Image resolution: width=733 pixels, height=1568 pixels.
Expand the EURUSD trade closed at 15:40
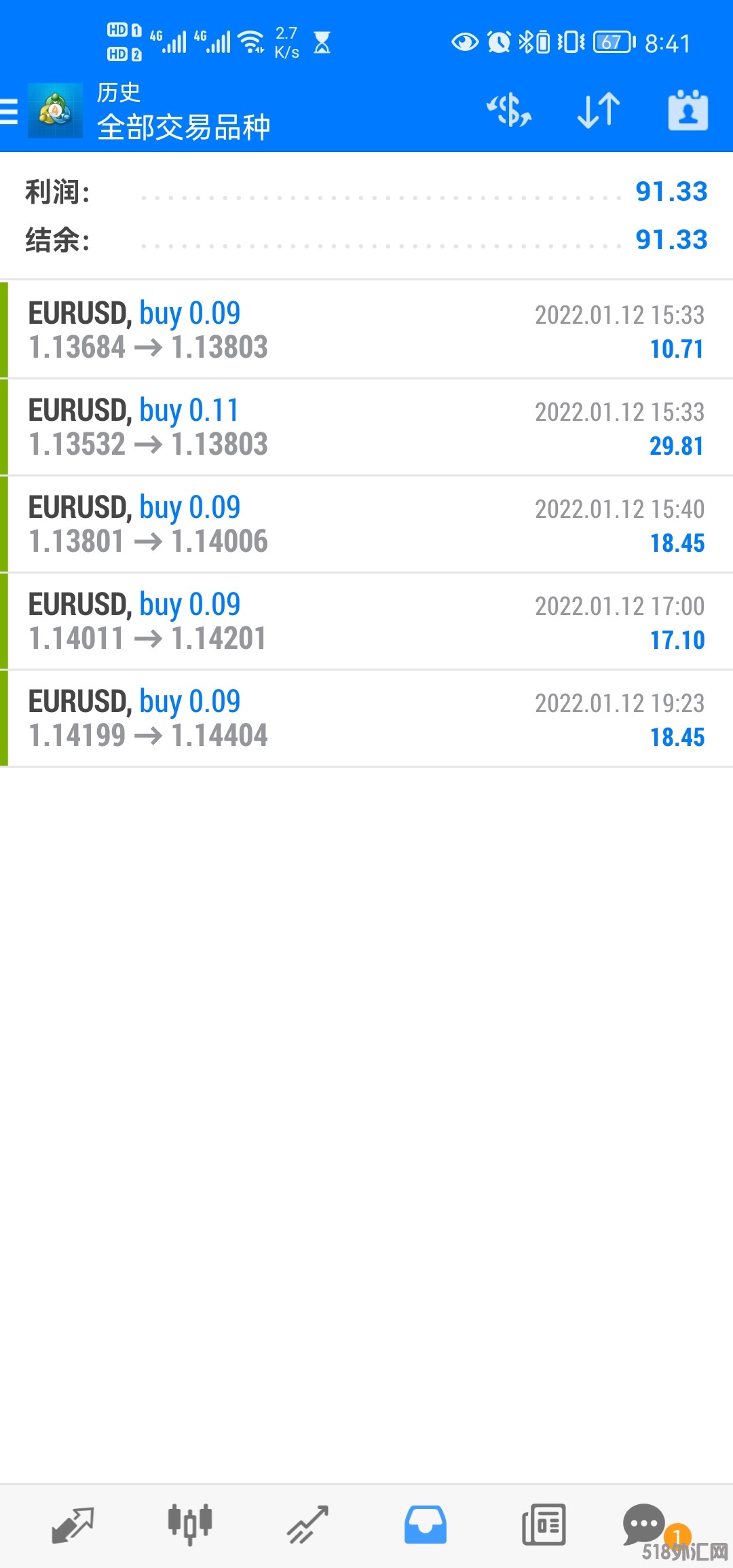(366, 524)
